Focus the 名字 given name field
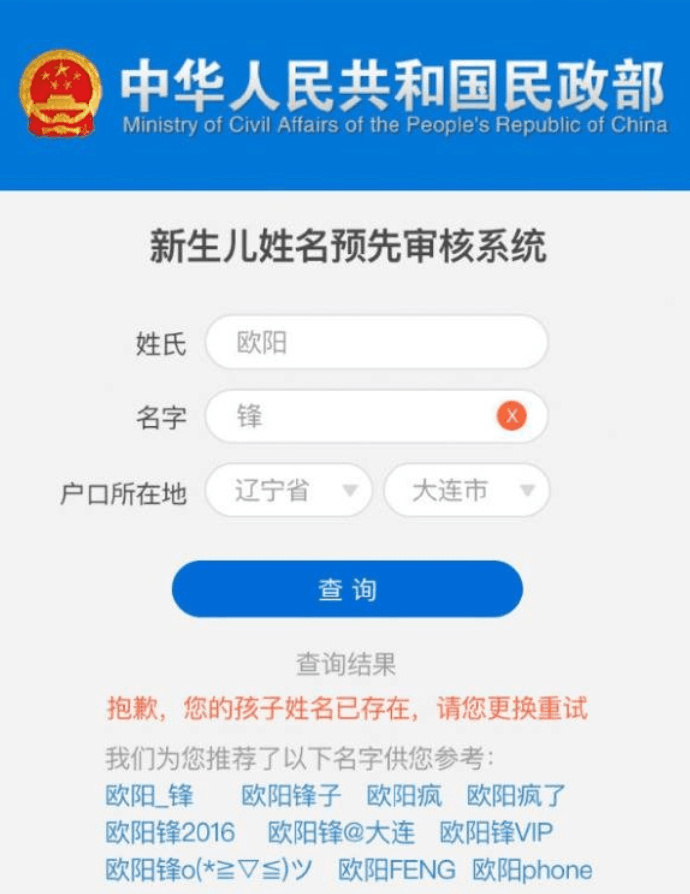Viewport: 690px width, 894px height. pyautogui.click(x=350, y=416)
